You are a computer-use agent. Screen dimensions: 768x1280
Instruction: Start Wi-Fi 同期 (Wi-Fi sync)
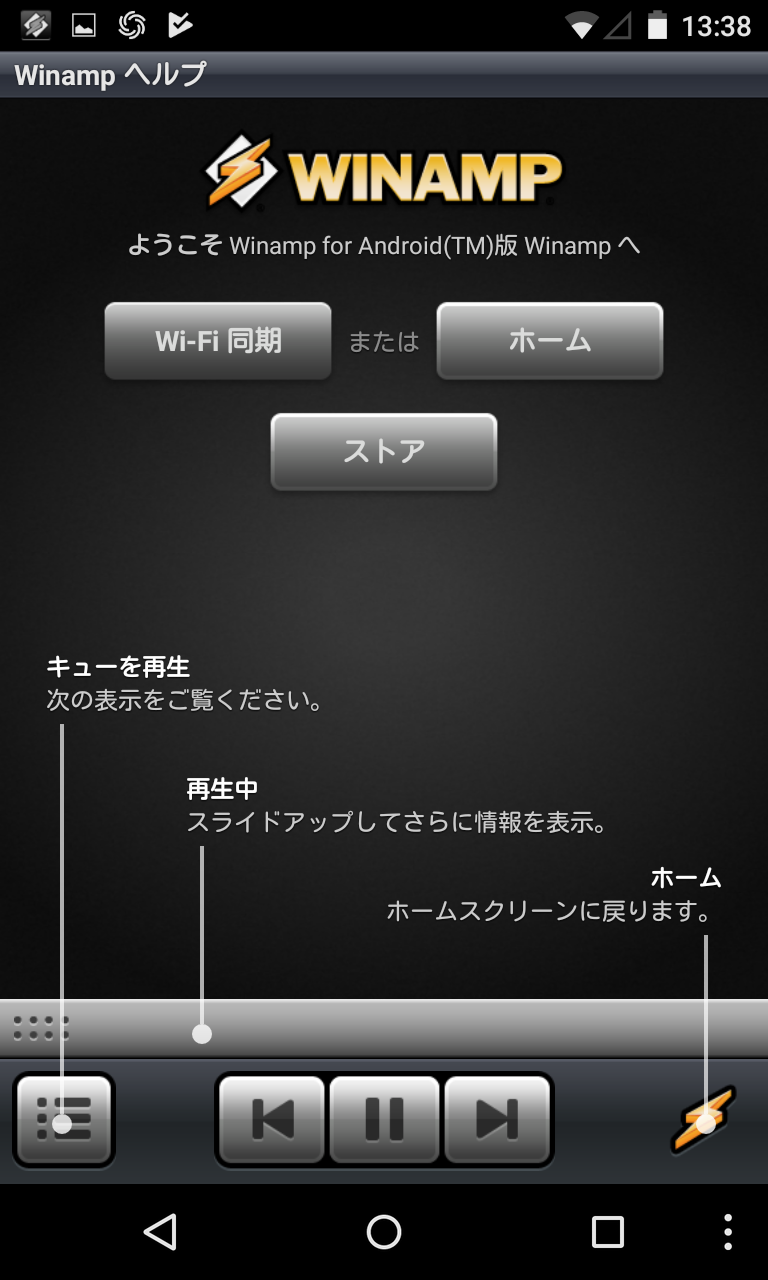point(217,340)
